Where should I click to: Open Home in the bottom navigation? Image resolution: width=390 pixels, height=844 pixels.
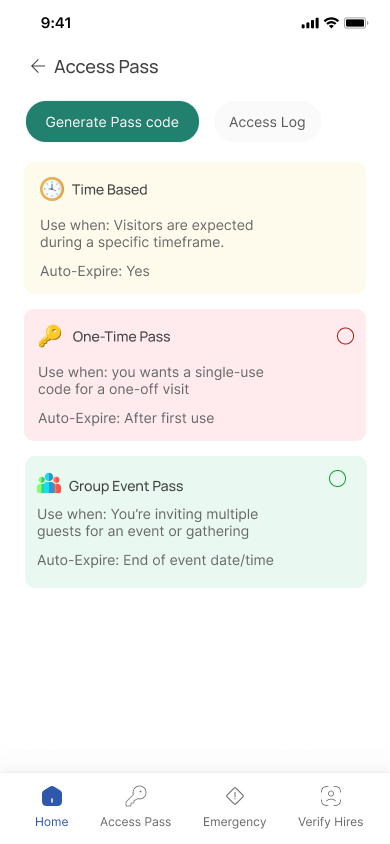coord(52,806)
